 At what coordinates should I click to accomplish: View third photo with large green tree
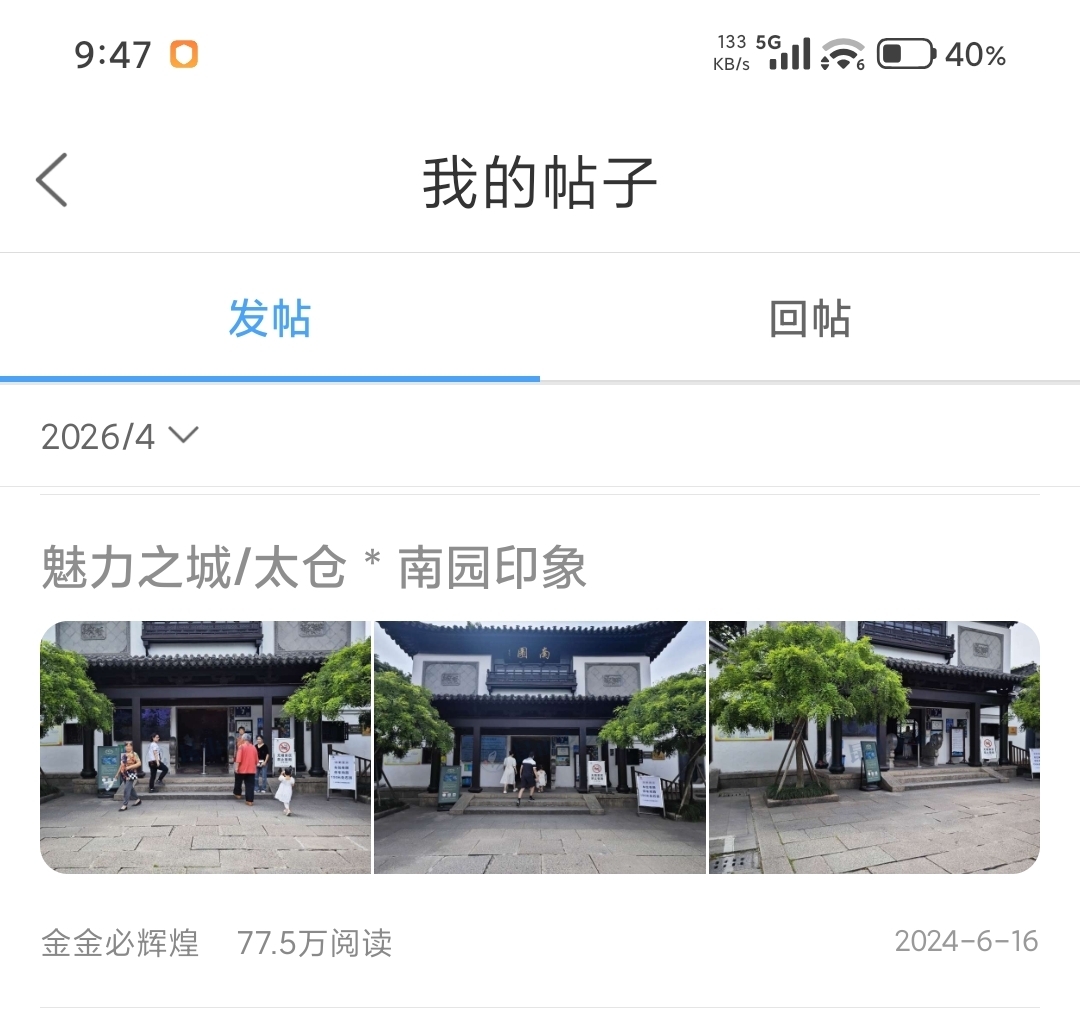pyautogui.click(x=874, y=747)
